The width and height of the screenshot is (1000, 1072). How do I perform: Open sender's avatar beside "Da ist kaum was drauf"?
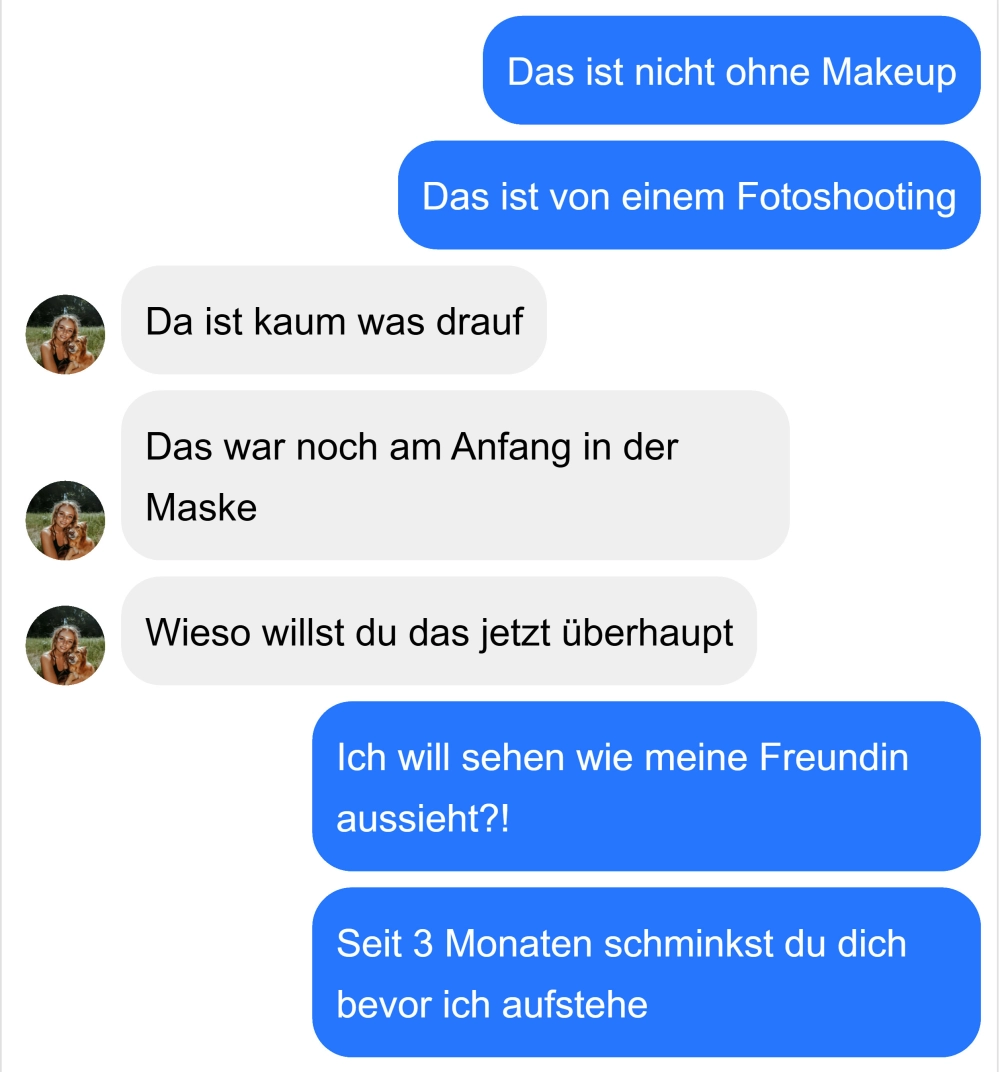tap(65, 334)
